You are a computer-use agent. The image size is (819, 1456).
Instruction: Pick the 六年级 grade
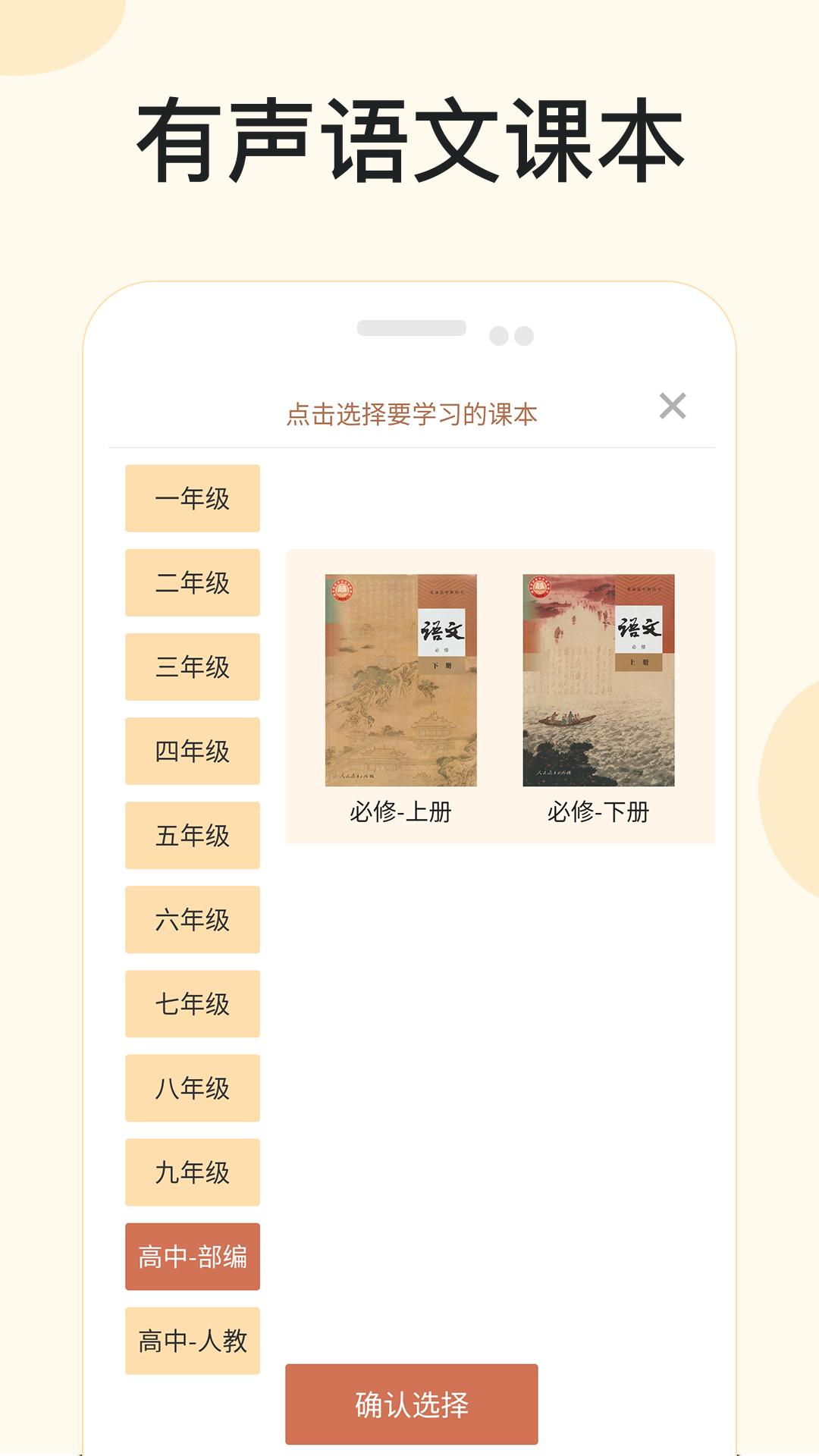click(192, 918)
